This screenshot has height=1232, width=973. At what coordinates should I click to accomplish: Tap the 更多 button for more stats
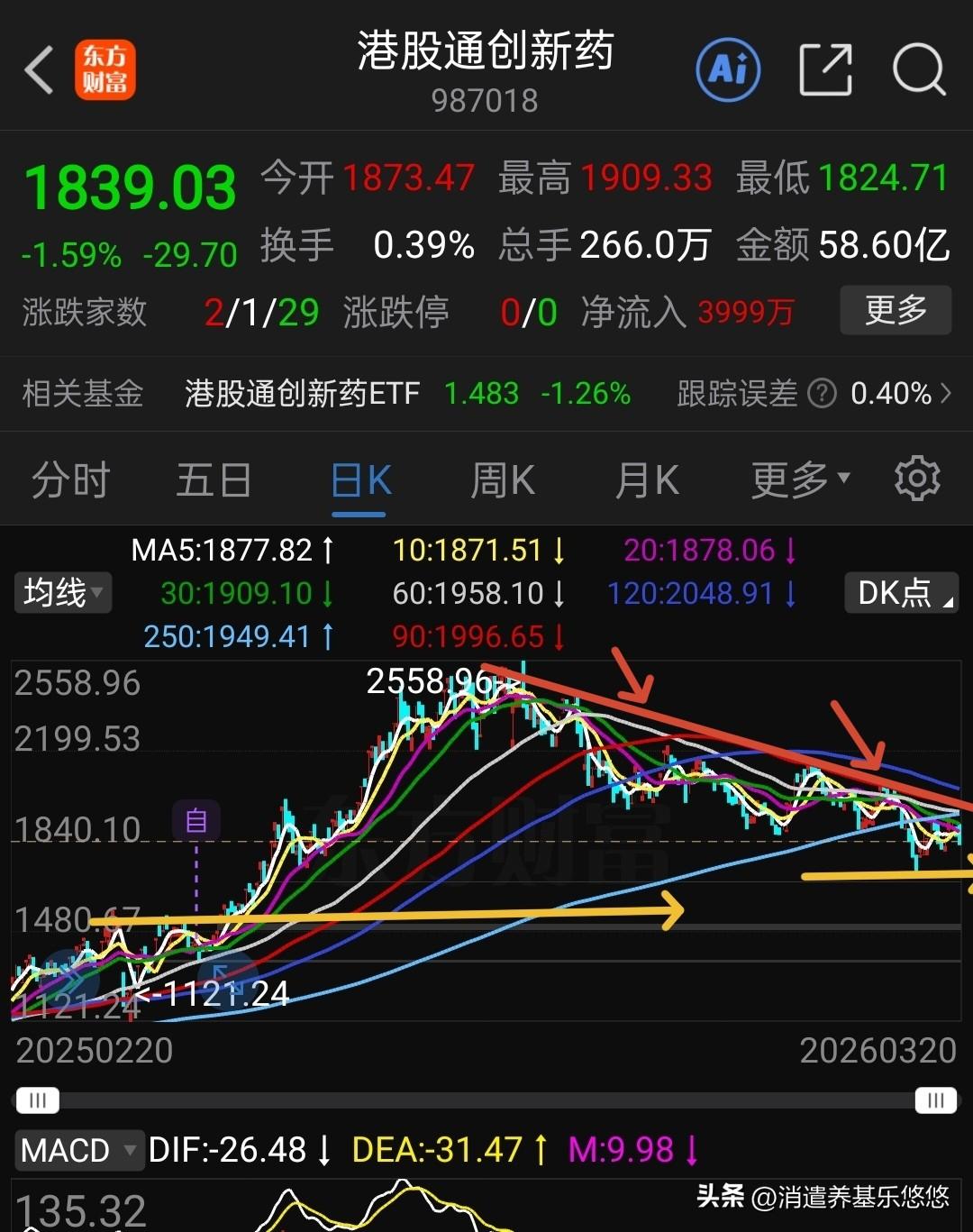pyautogui.click(x=895, y=310)
